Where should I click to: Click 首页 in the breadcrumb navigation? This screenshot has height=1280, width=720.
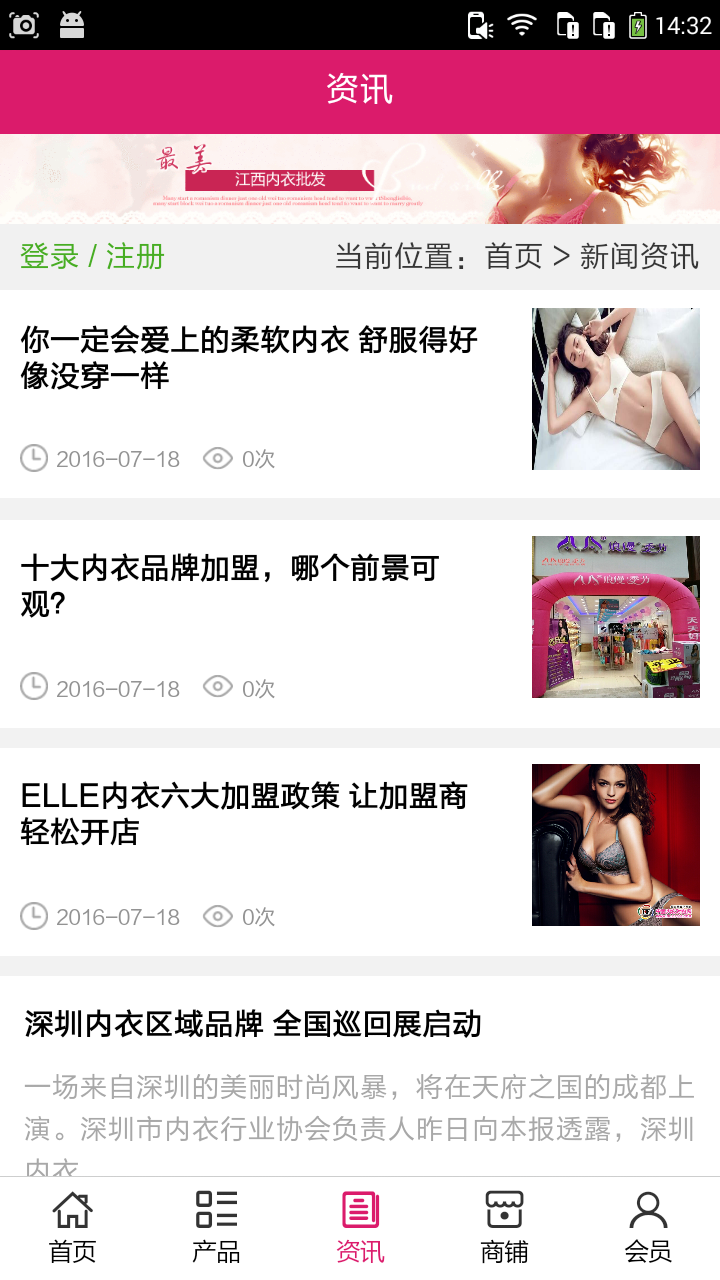tap(513, 257)
